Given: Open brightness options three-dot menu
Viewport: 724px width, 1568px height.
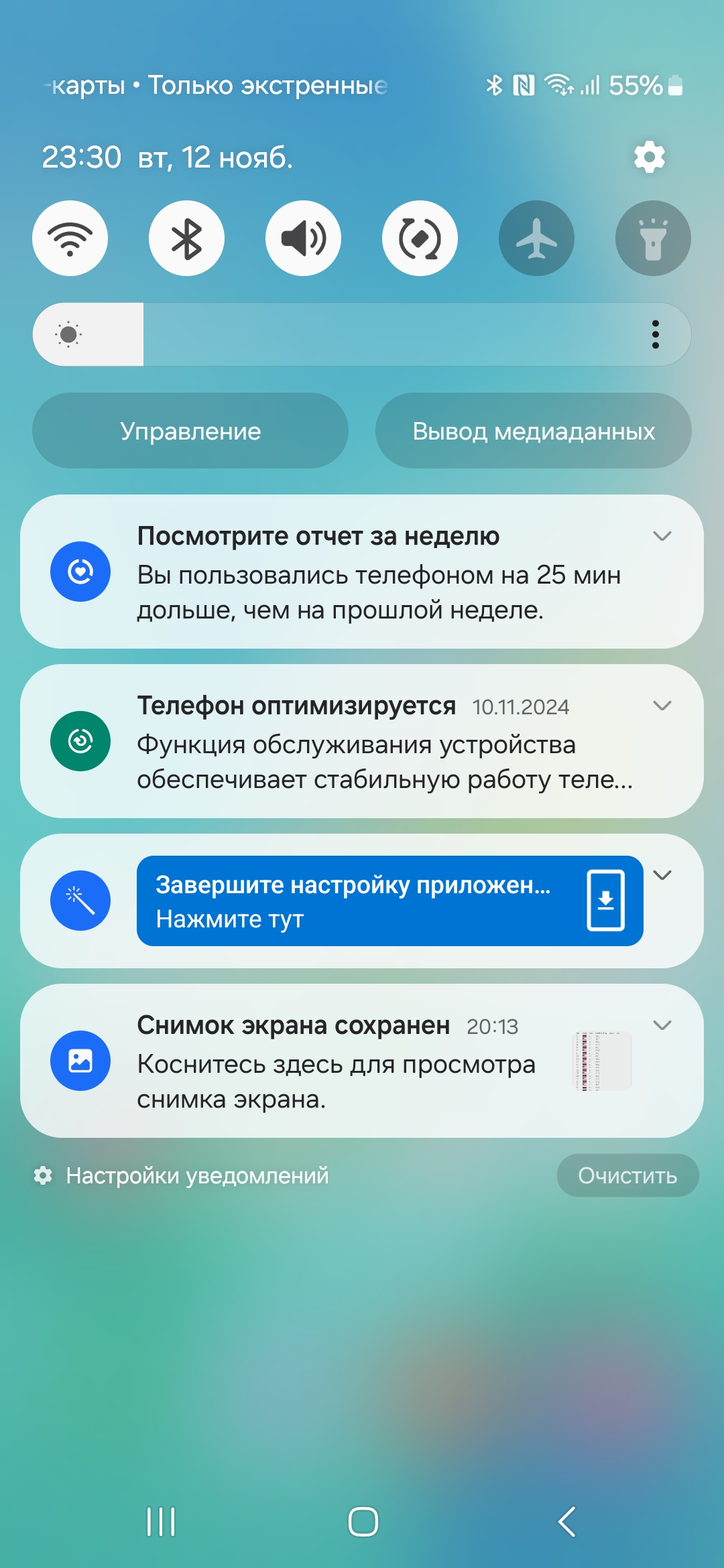Looking at the screenshot, I should [655, 334].
